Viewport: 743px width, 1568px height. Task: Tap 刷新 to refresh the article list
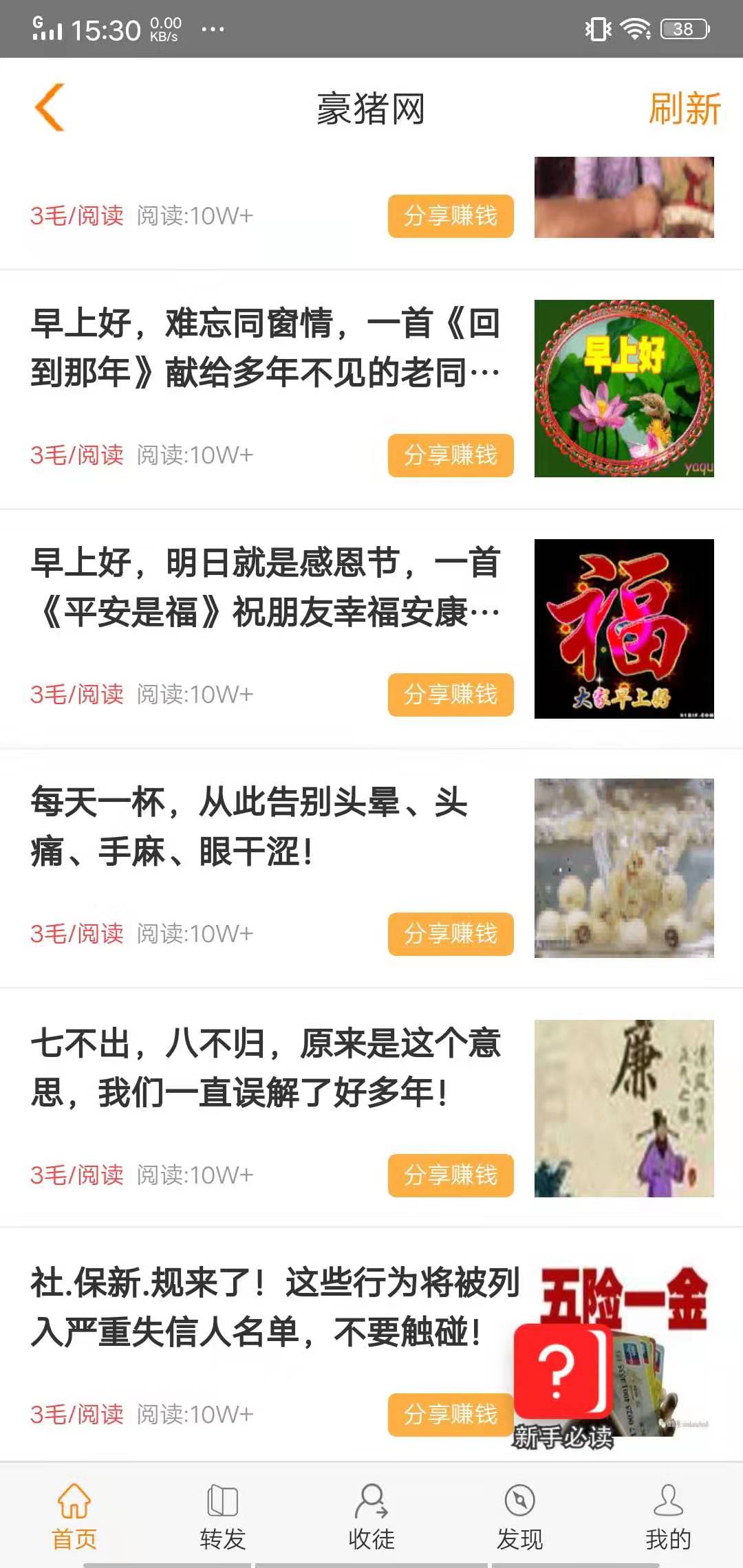point(686,109)
